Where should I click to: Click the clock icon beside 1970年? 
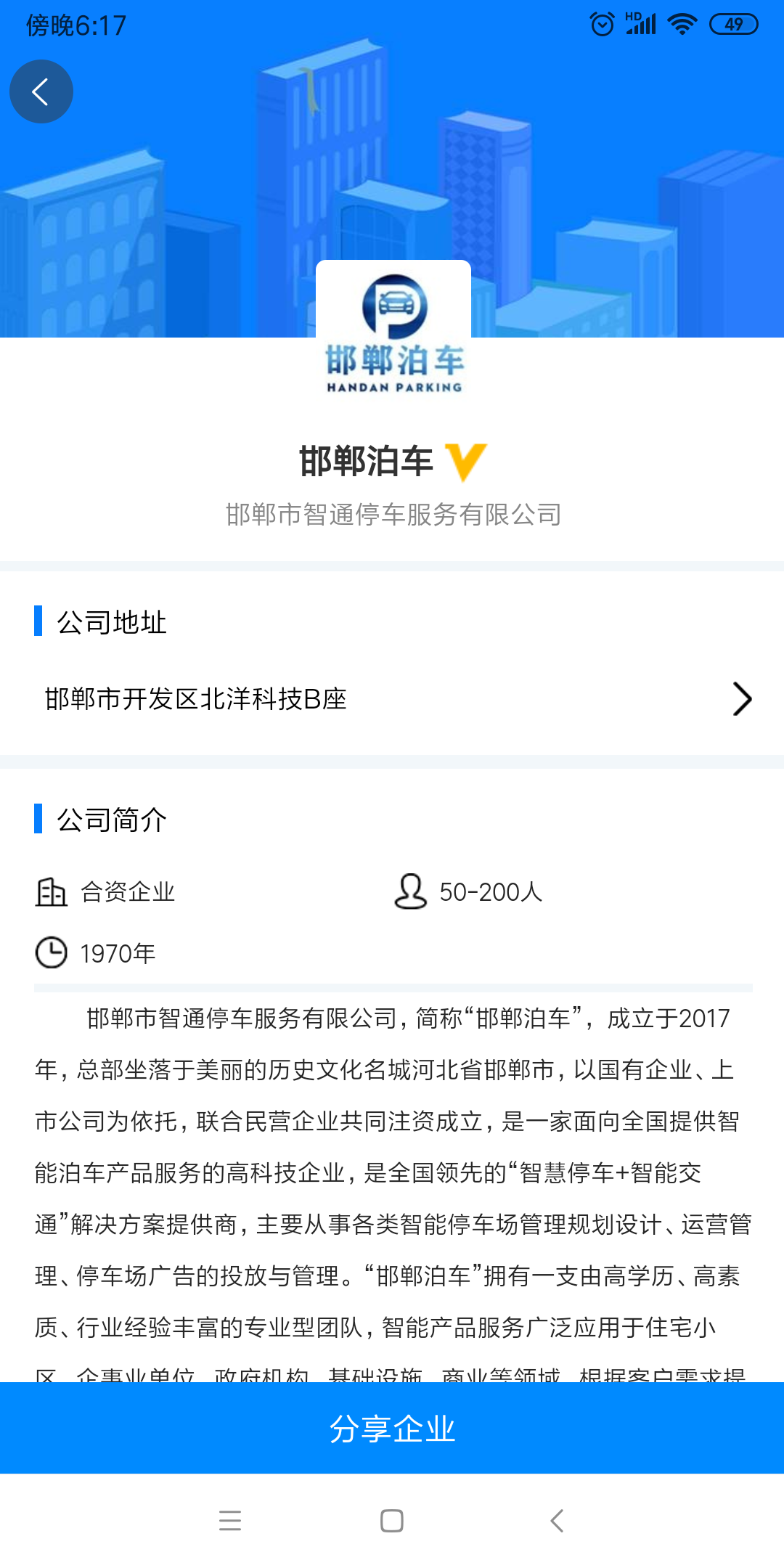pyautogui.click(x=51, y=953)
